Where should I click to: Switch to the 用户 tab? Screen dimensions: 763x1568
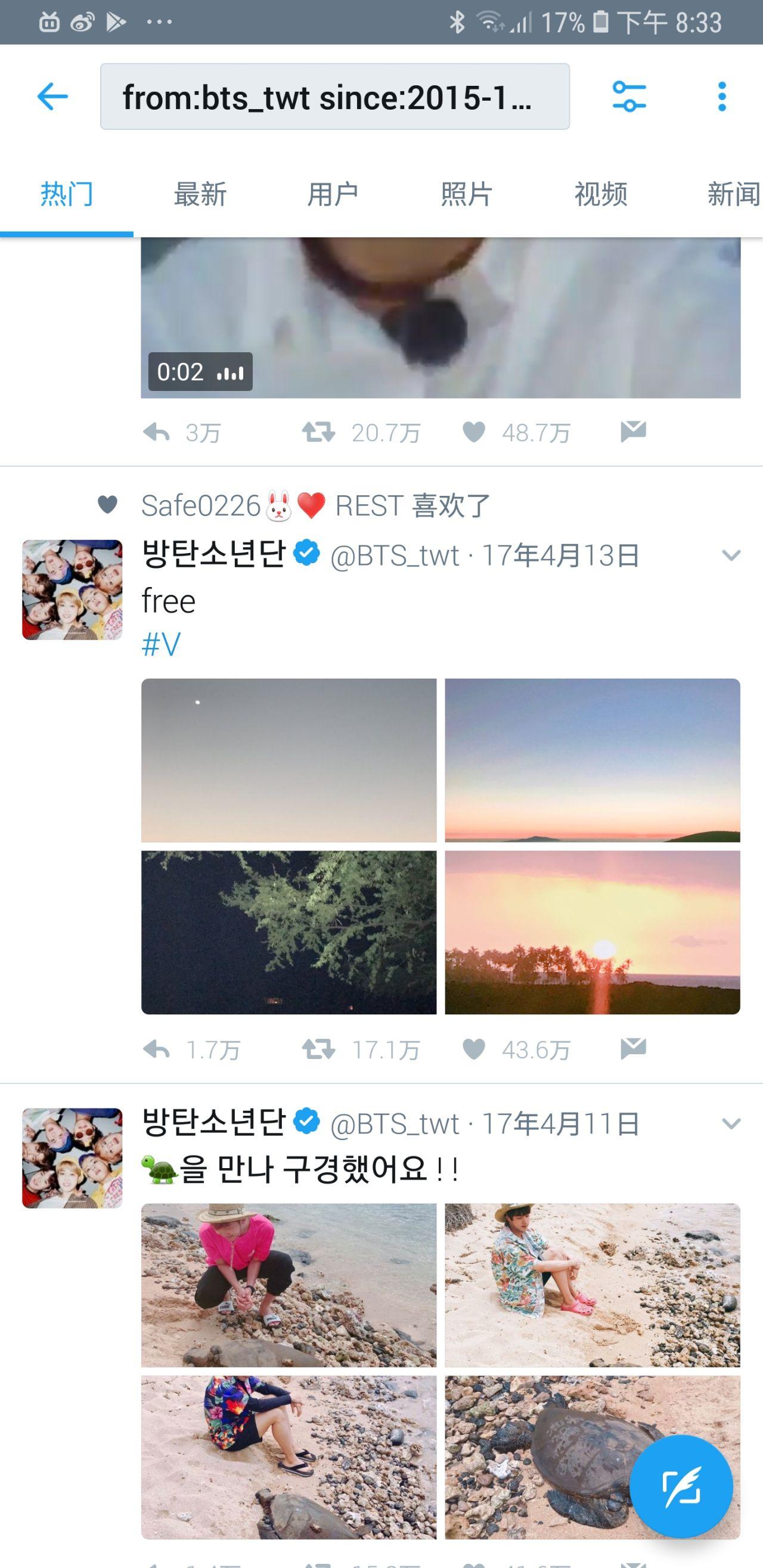[x=333, y=195]
